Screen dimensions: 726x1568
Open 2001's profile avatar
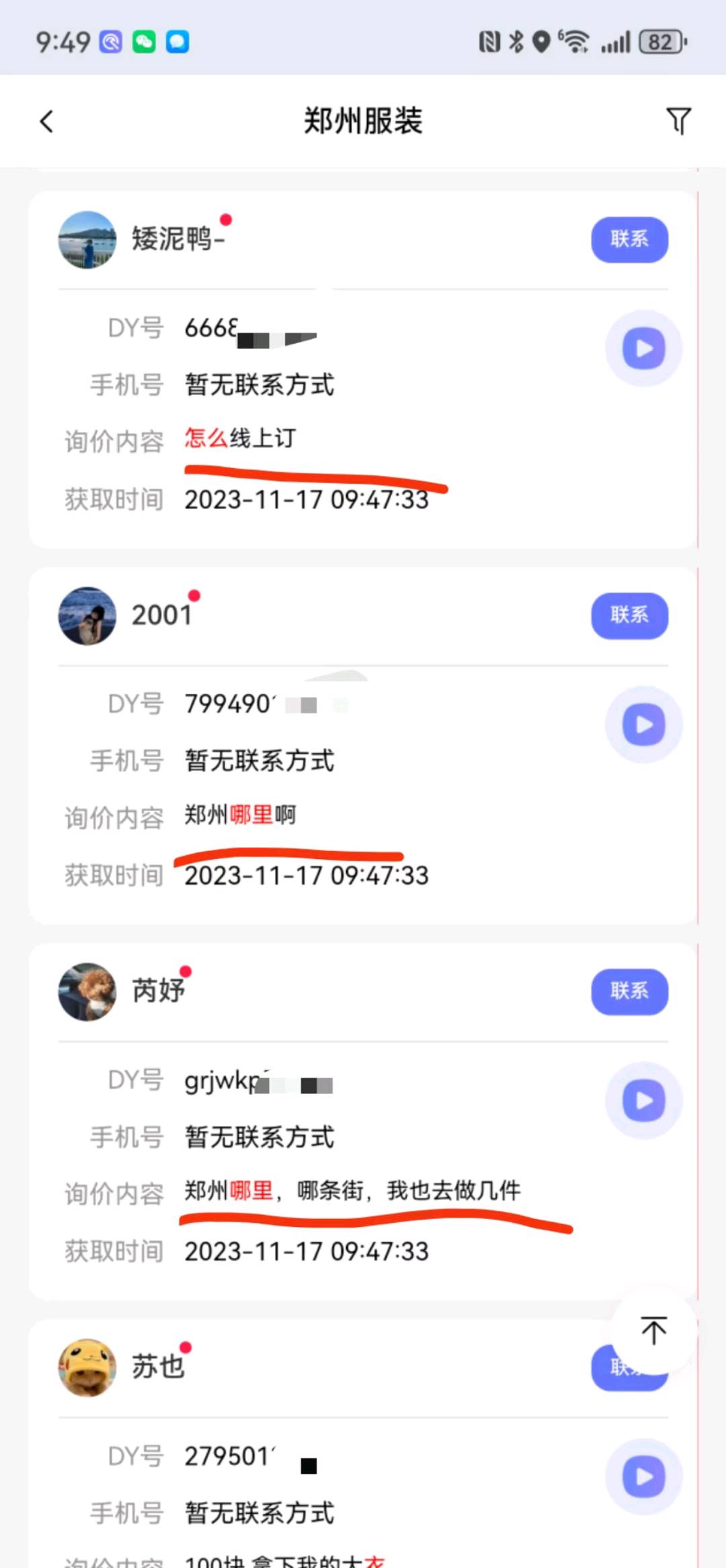click(x=87, y=616)
